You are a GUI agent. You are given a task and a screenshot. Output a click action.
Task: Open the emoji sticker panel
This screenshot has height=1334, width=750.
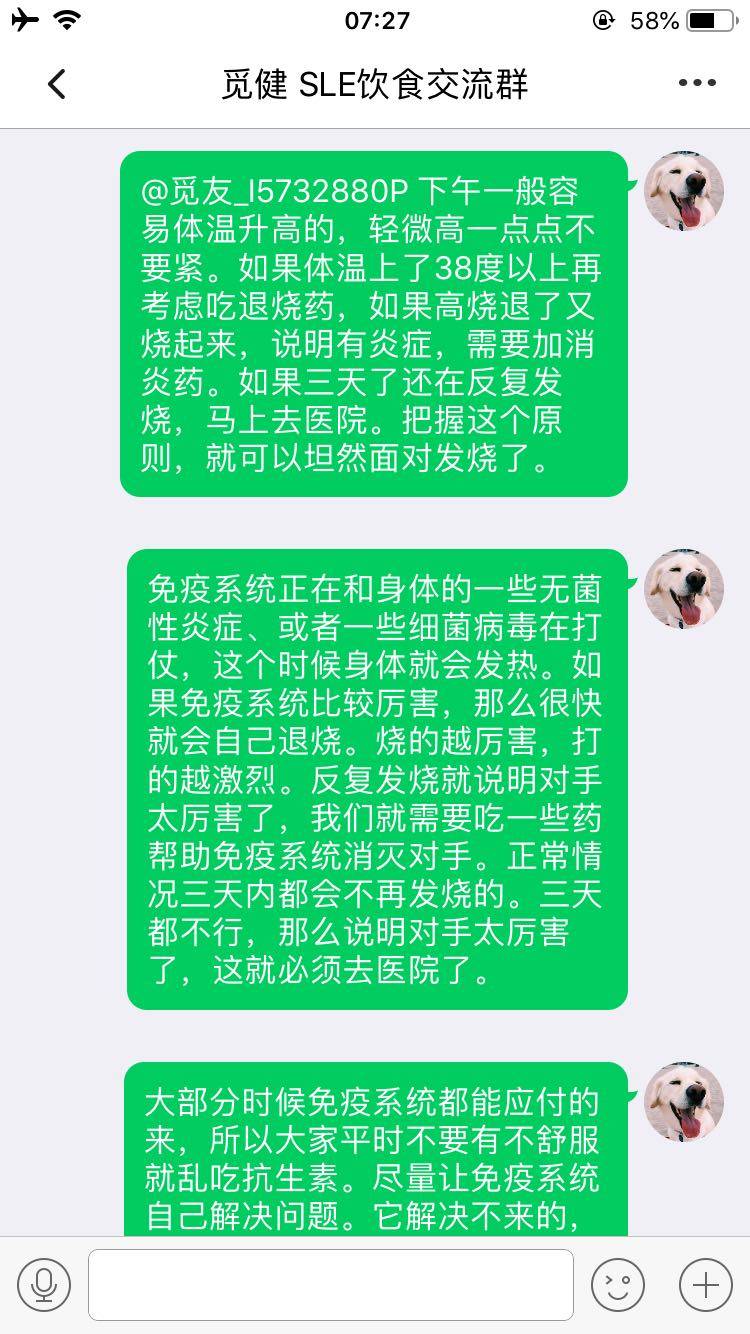[x=617, y=1284]
